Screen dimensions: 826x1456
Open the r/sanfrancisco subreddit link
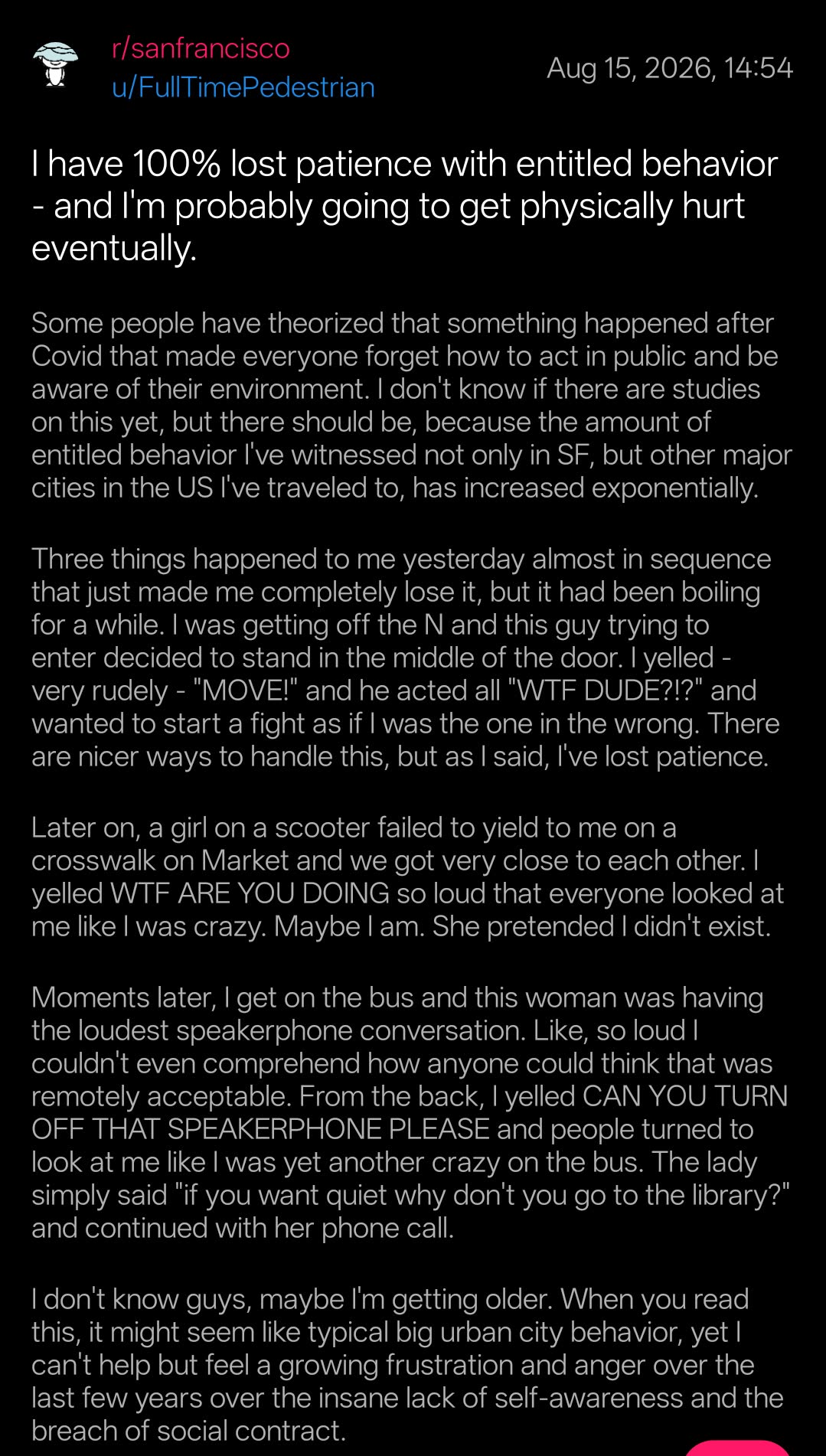(x=201, y=49)
